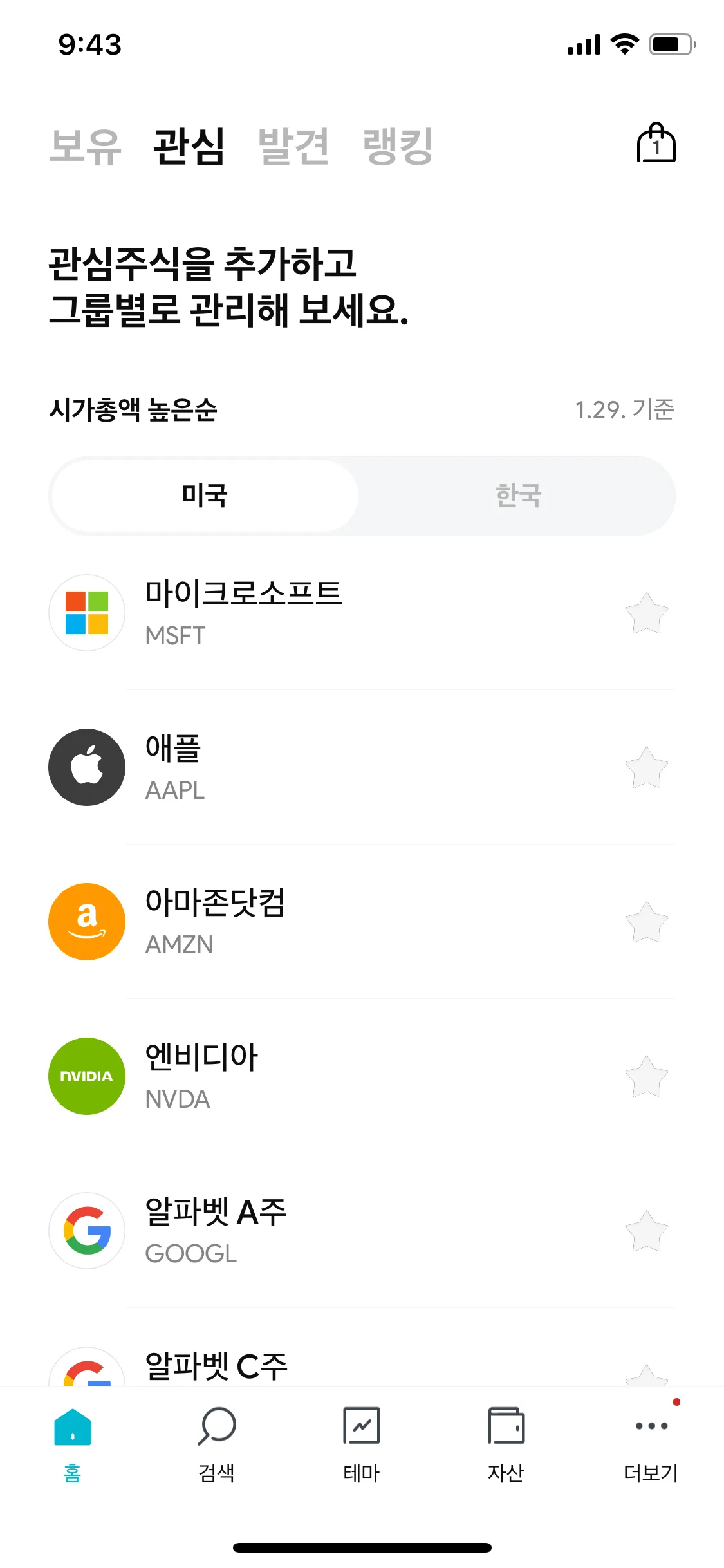The width and height of the screenshot is (724, 1568).
Task: Switch to the 보유 tab
Action: point(86,147)
